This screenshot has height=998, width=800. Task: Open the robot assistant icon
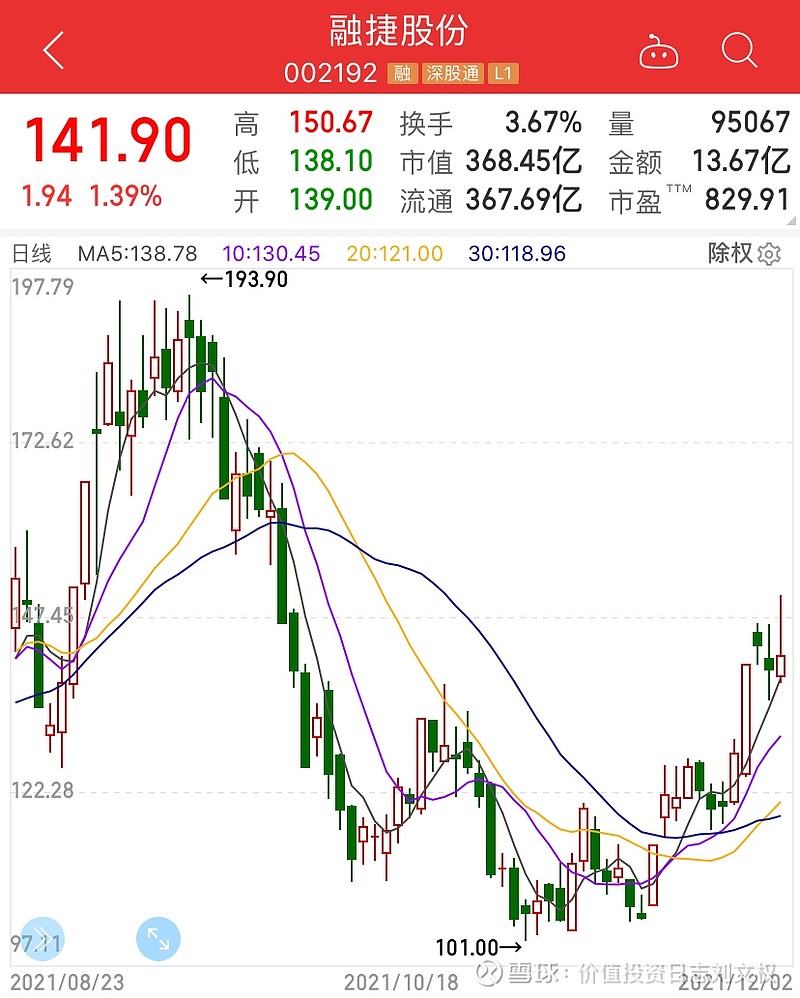tap(658, 50)
